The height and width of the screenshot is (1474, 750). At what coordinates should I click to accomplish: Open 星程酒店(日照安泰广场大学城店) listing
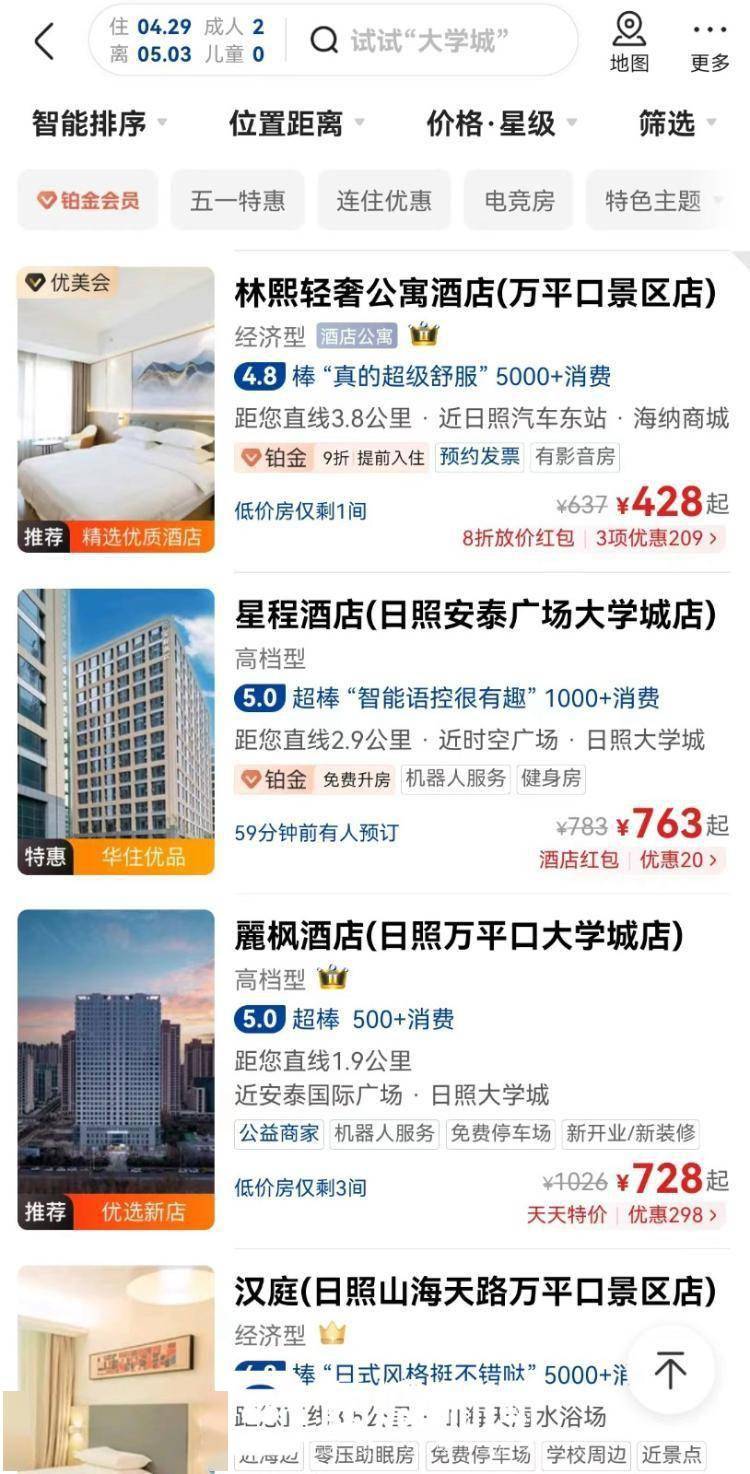(475, 615)
